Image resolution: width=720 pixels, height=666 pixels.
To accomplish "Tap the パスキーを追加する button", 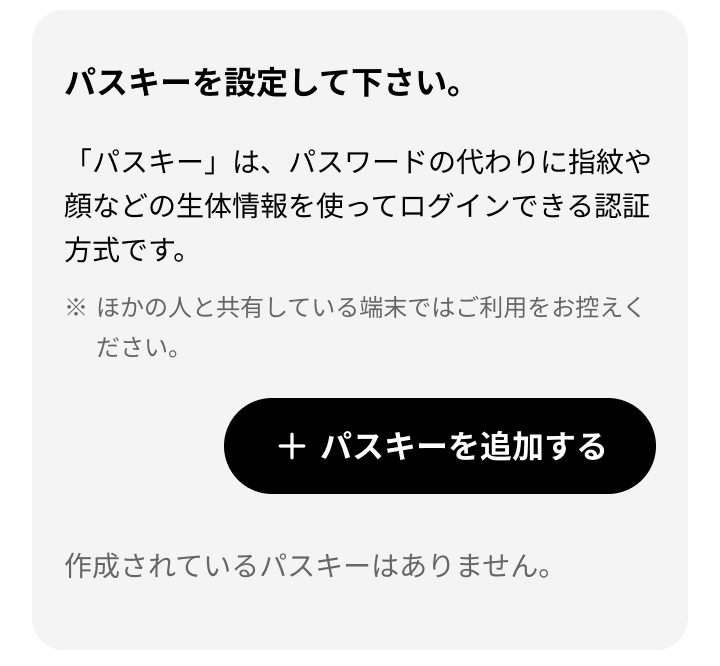I will pyautogui.click(x=440, y=446).
